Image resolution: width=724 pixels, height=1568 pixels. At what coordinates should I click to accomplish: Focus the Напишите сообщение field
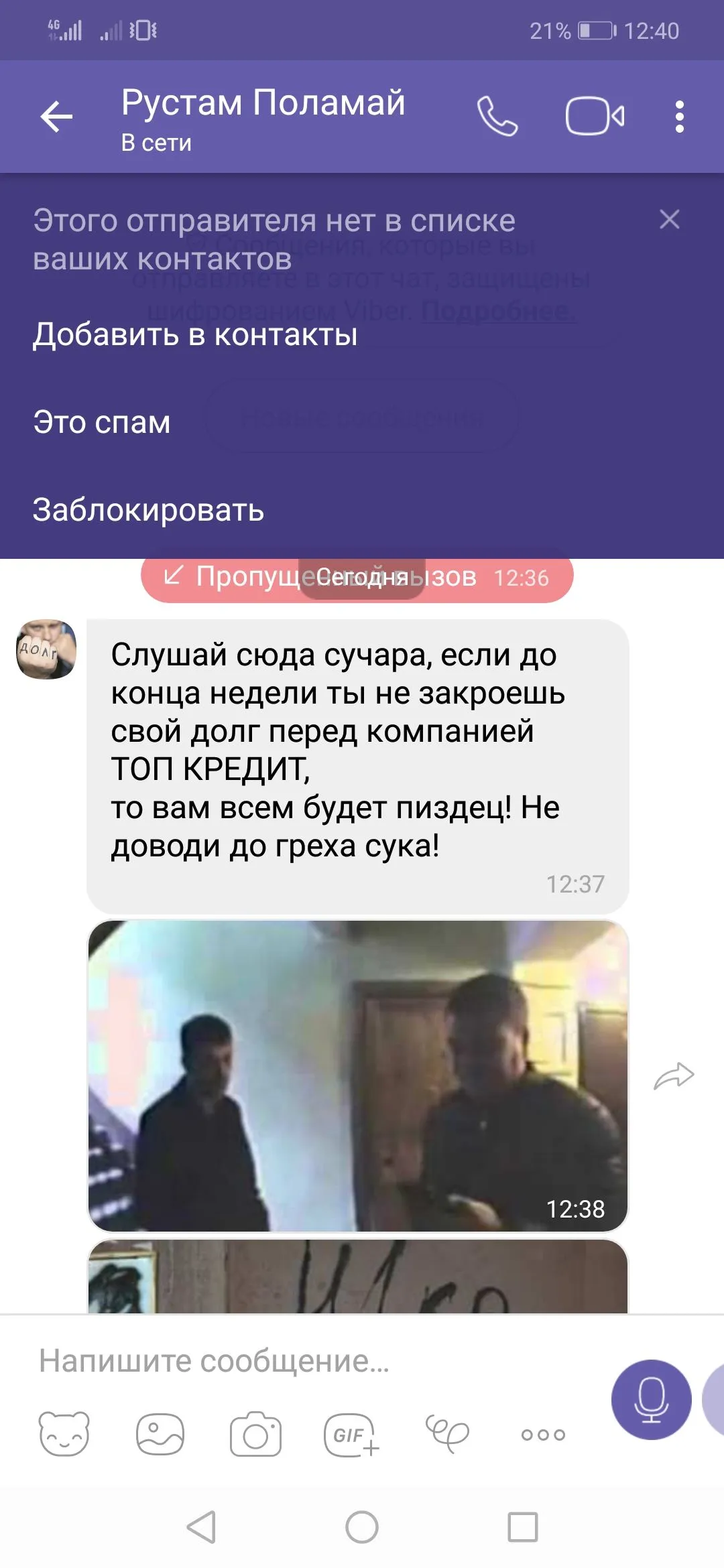(x=302, y=1361)
